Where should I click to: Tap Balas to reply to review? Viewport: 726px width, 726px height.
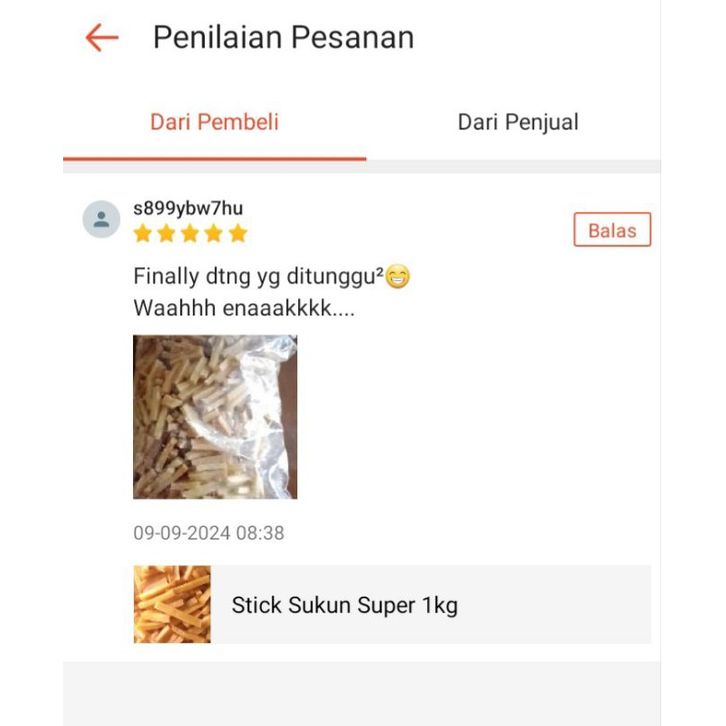pos(612,230)
